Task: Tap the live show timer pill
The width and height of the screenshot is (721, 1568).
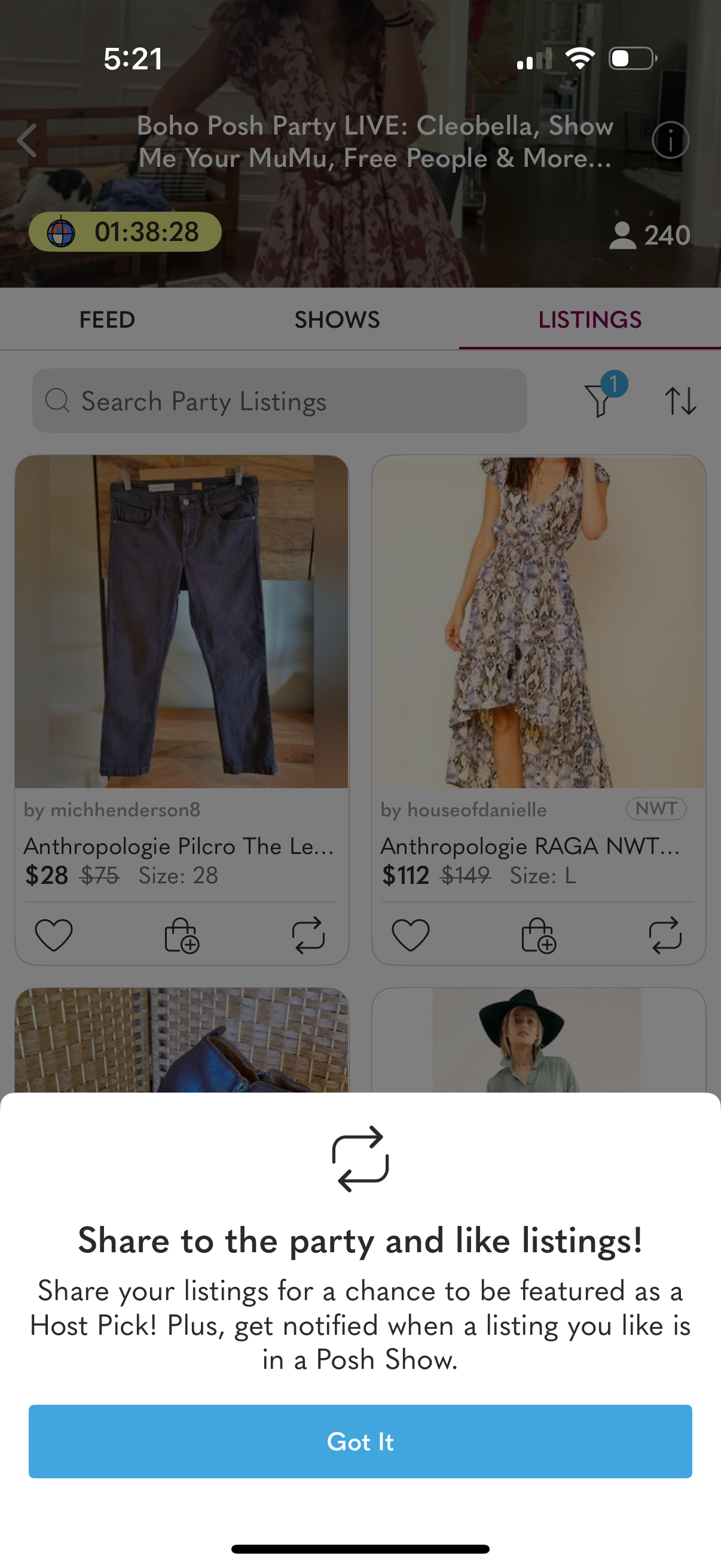Action: [125, 233]
